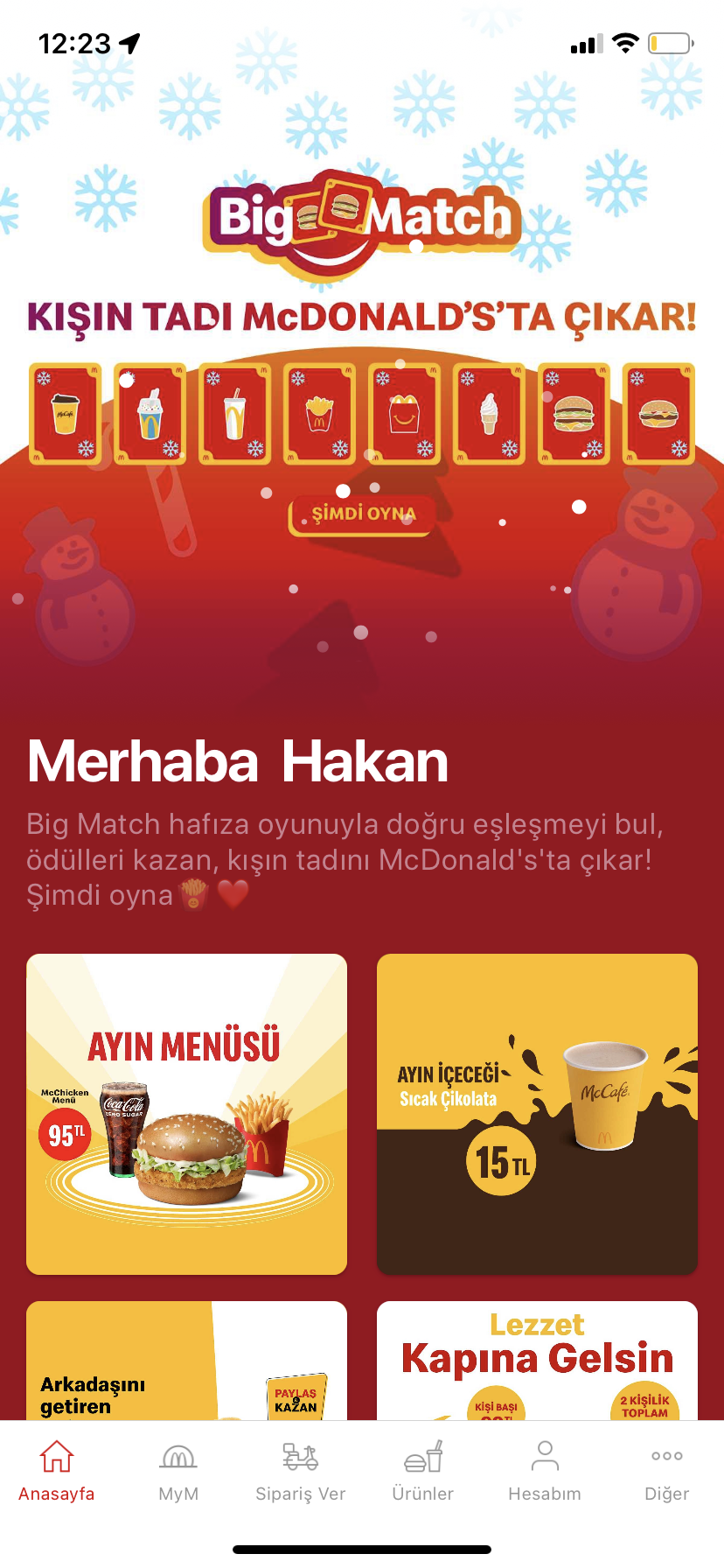724x1568 pixels.
Task: Open the Hesabım tab
Action: point(545,1472)
